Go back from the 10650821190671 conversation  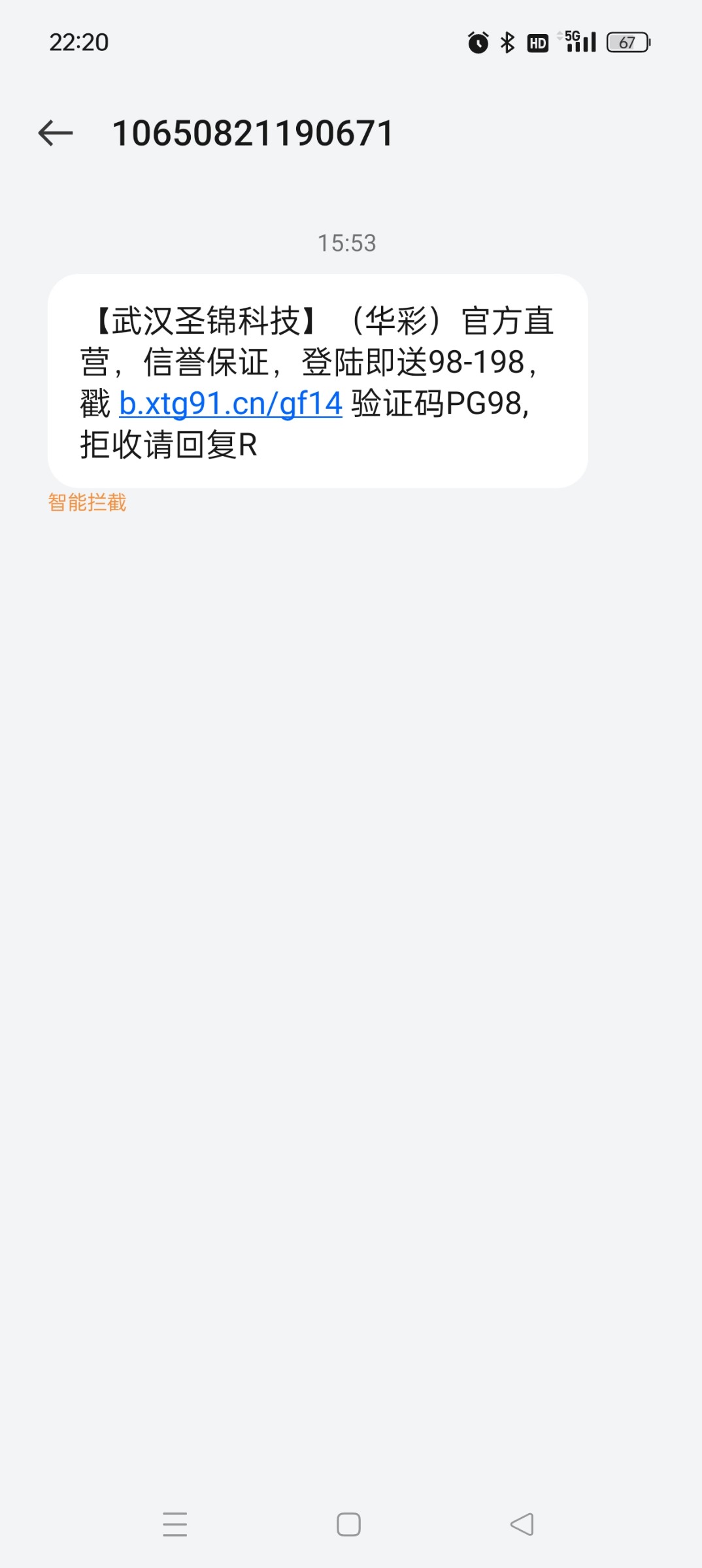pos(56,133)
